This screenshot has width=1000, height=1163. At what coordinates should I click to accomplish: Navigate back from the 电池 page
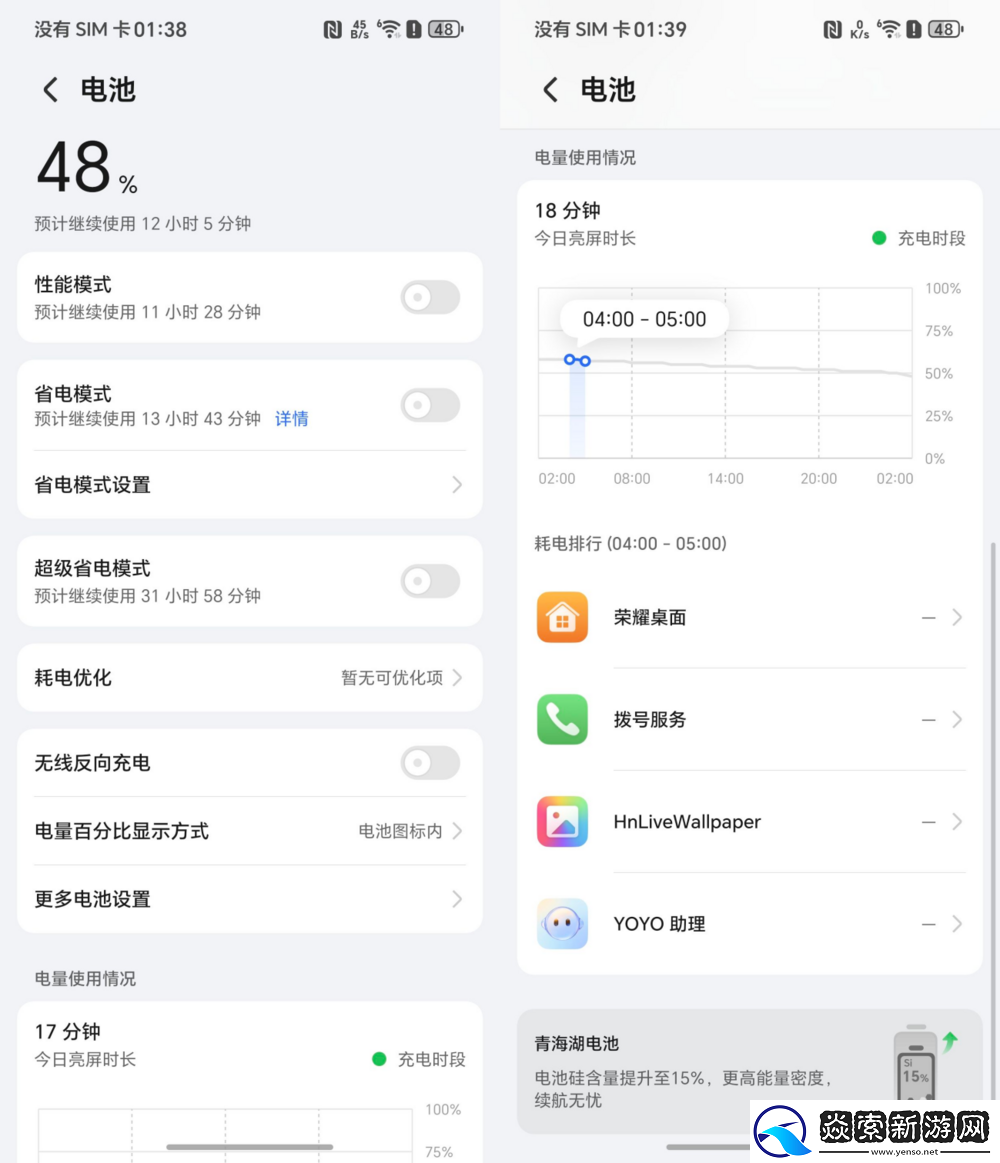point(549,90)
